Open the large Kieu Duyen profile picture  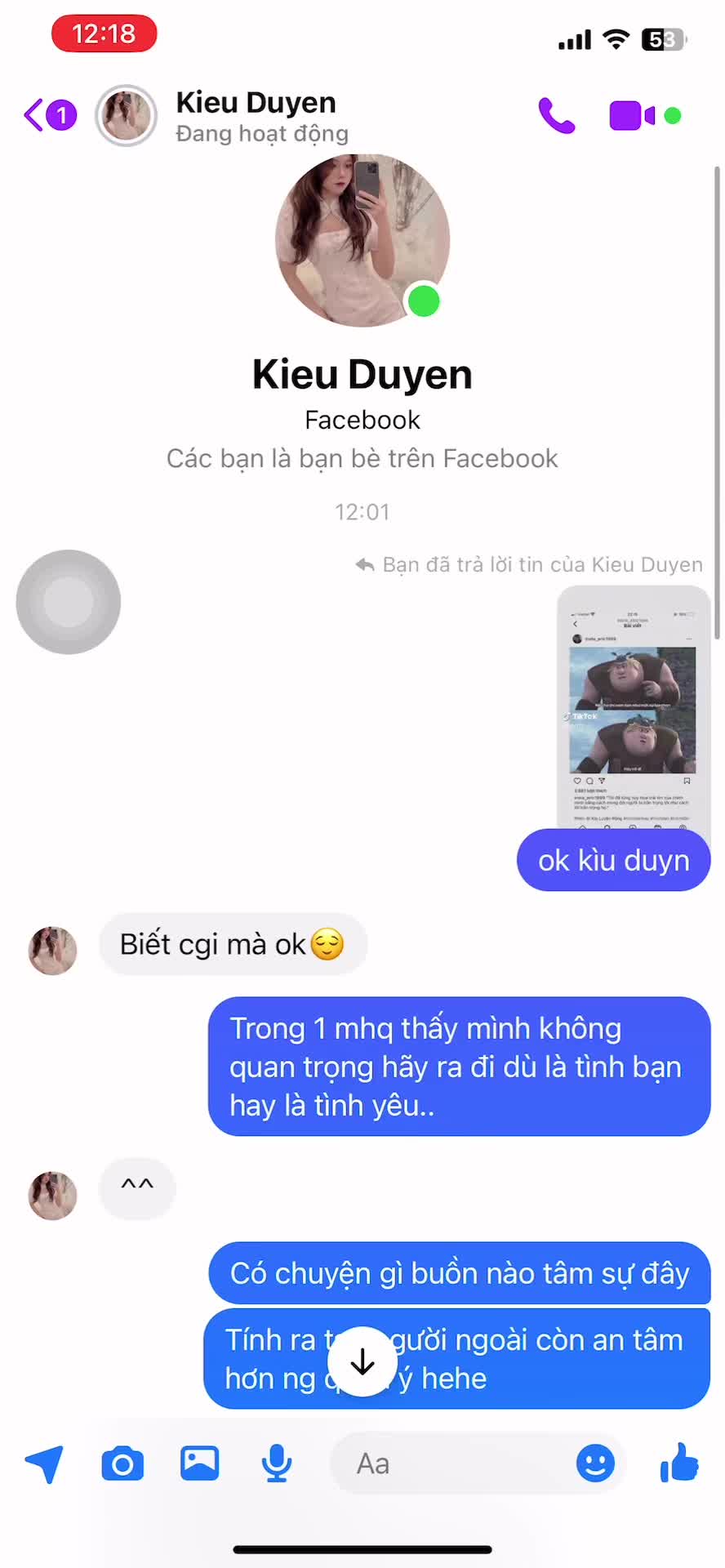(x=362, y=240)
